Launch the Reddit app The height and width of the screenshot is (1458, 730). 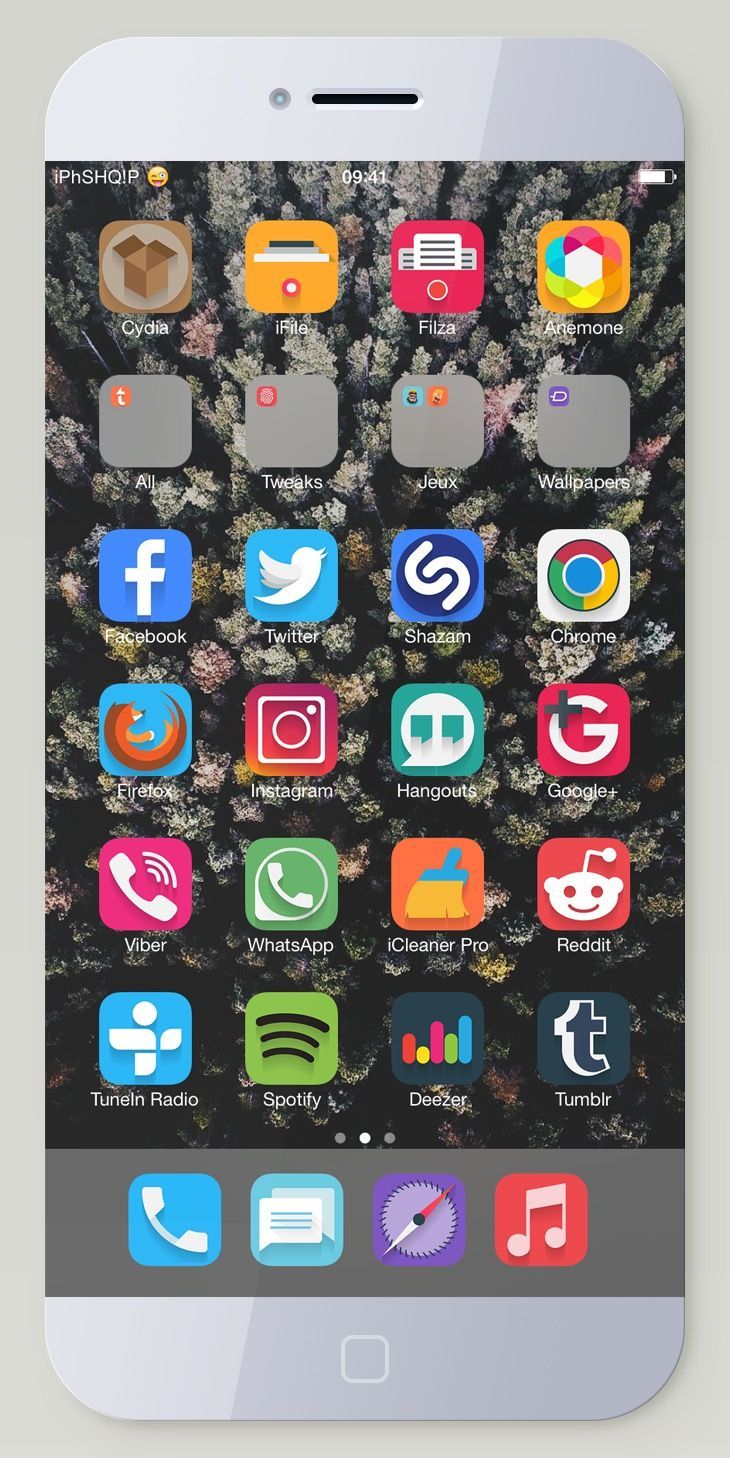point(583,884)
